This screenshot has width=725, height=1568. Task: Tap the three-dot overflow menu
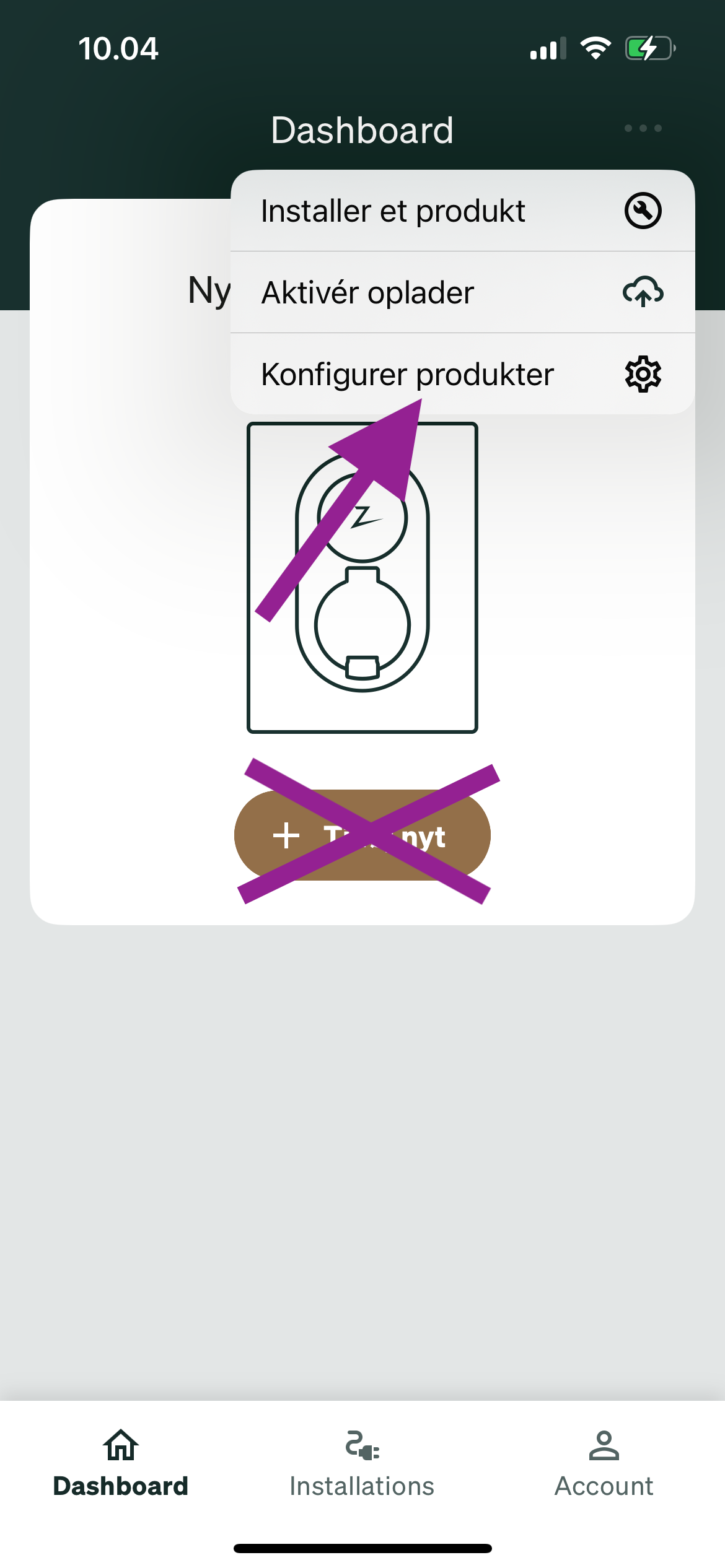pos(643,128)
